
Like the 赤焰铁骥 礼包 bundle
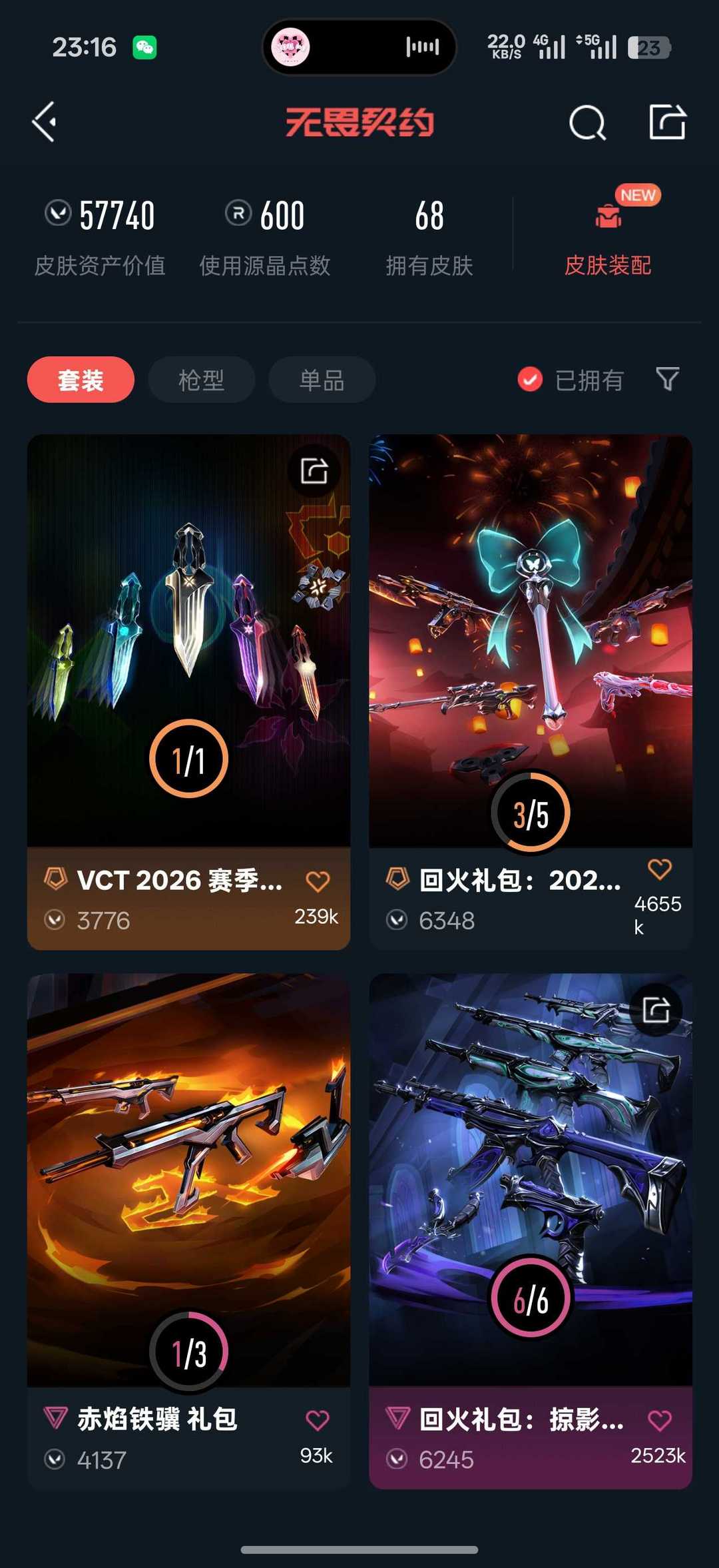tap(318, 1420)
